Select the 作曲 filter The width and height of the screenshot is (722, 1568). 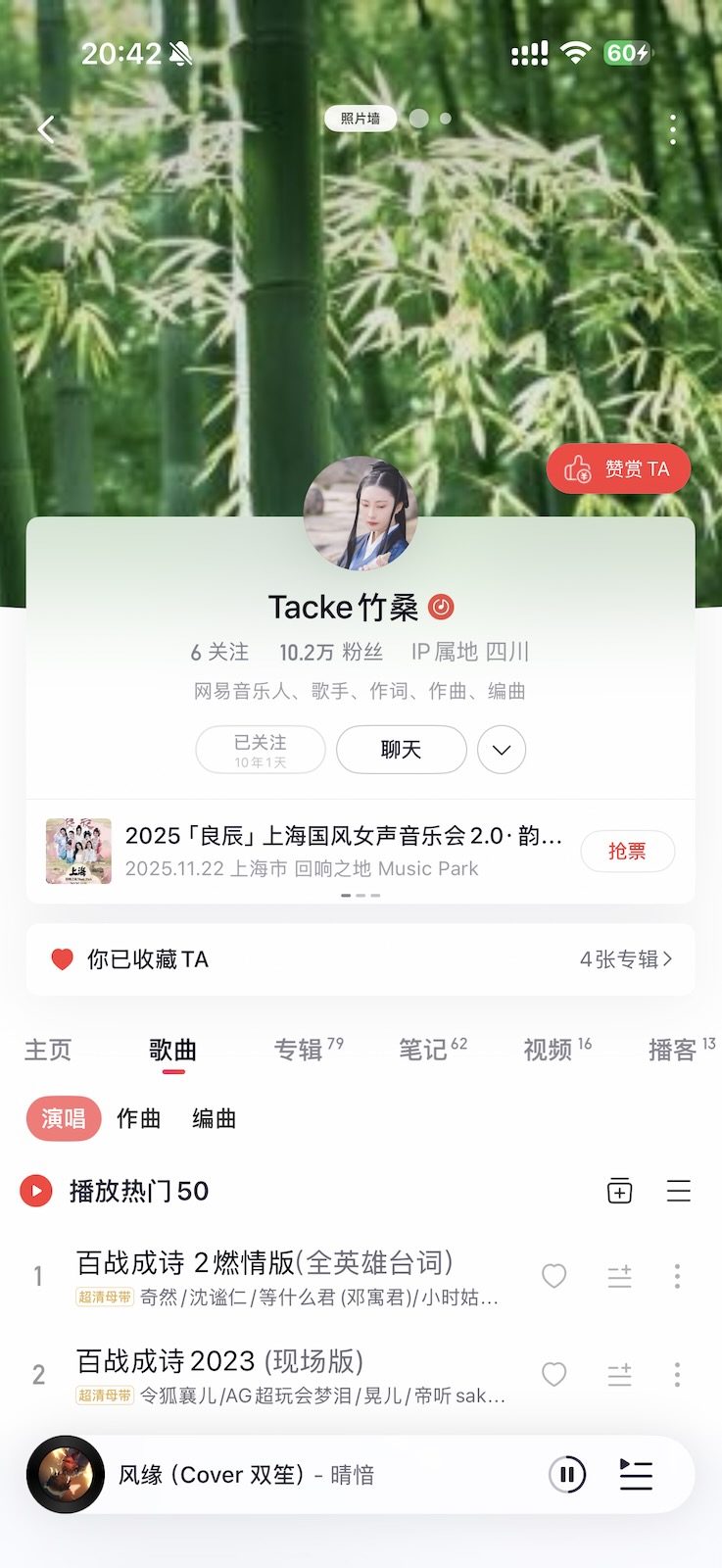[x=139, y=1118]
